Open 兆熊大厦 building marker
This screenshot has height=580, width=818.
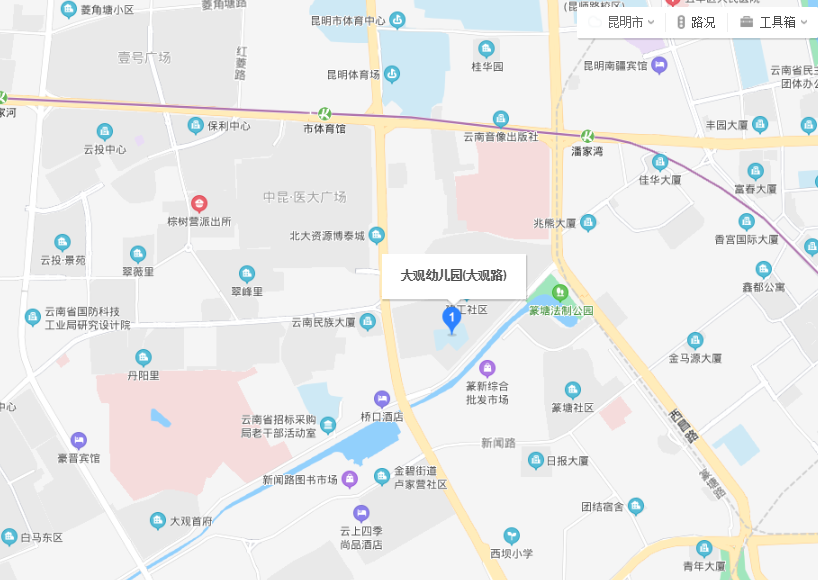(x=588, y=223)
